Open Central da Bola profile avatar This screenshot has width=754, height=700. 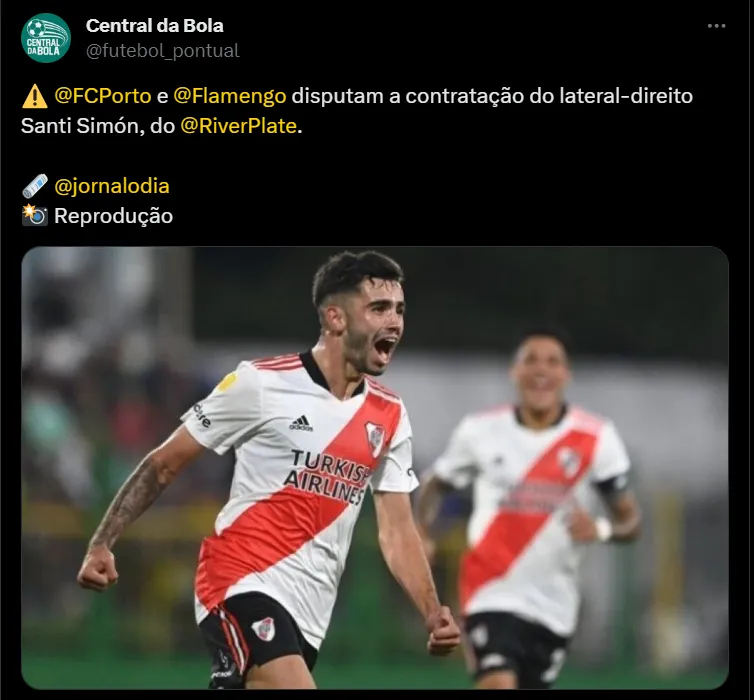click(46, 38)
